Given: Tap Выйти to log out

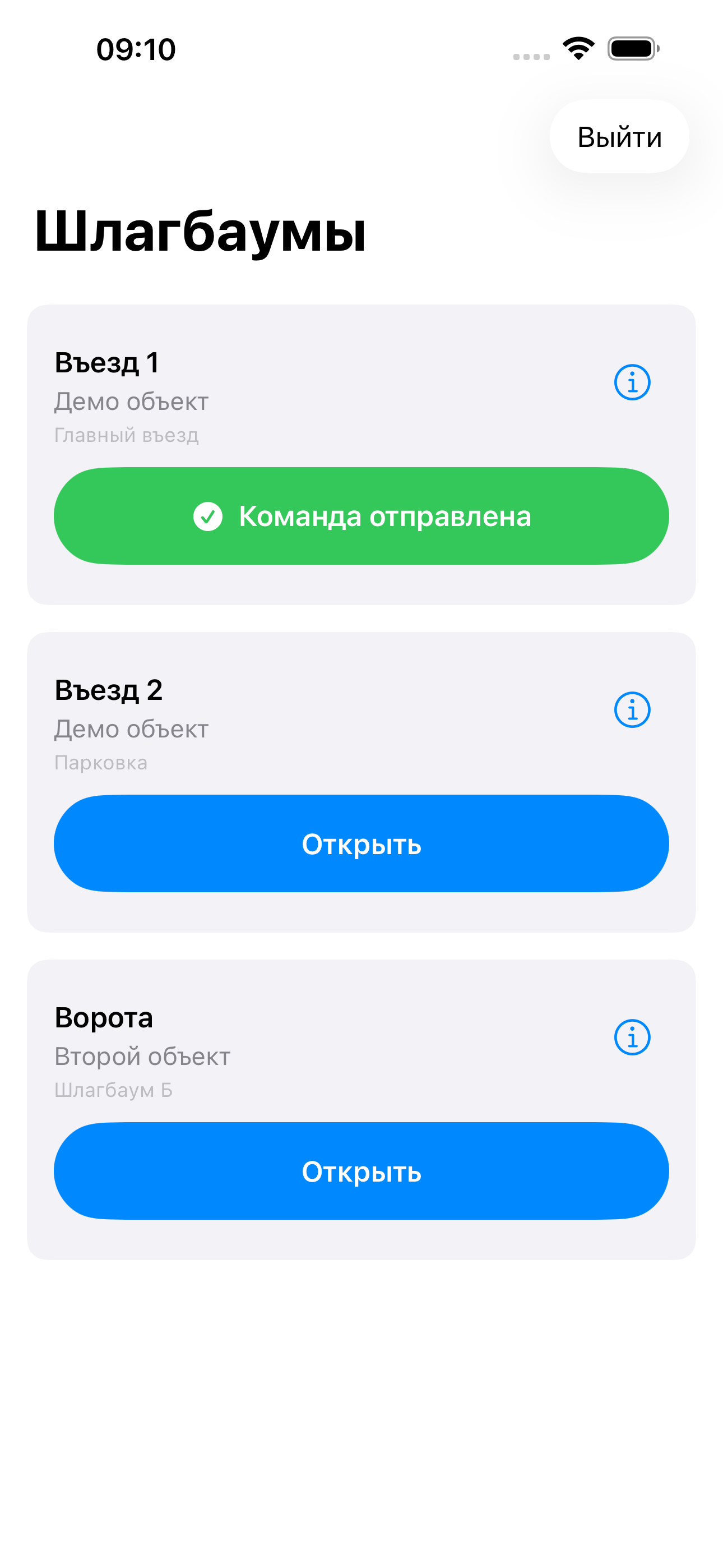Looking at the screenshot, I should [x=618, y=136].
